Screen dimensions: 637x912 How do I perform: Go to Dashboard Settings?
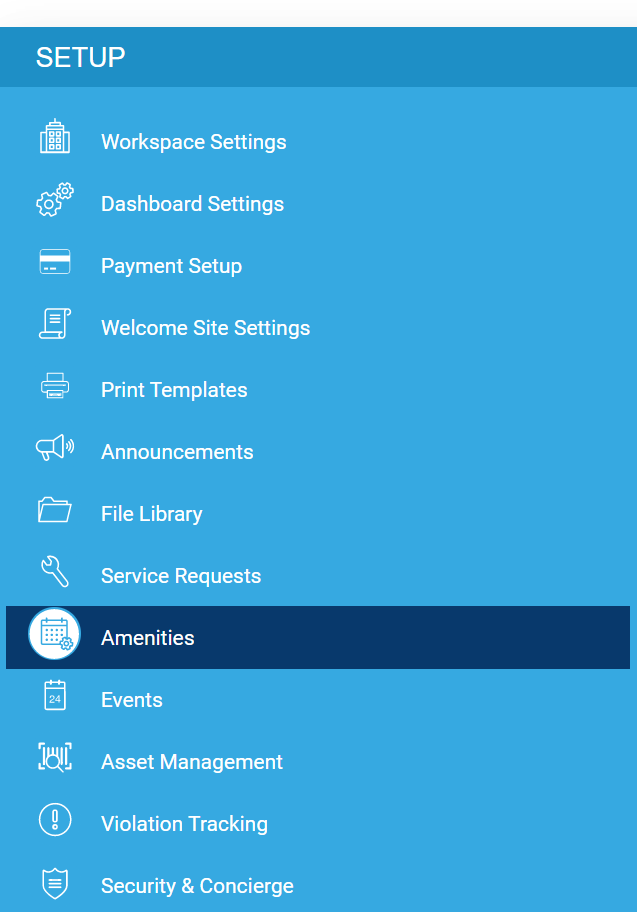[x=192, y=204]
